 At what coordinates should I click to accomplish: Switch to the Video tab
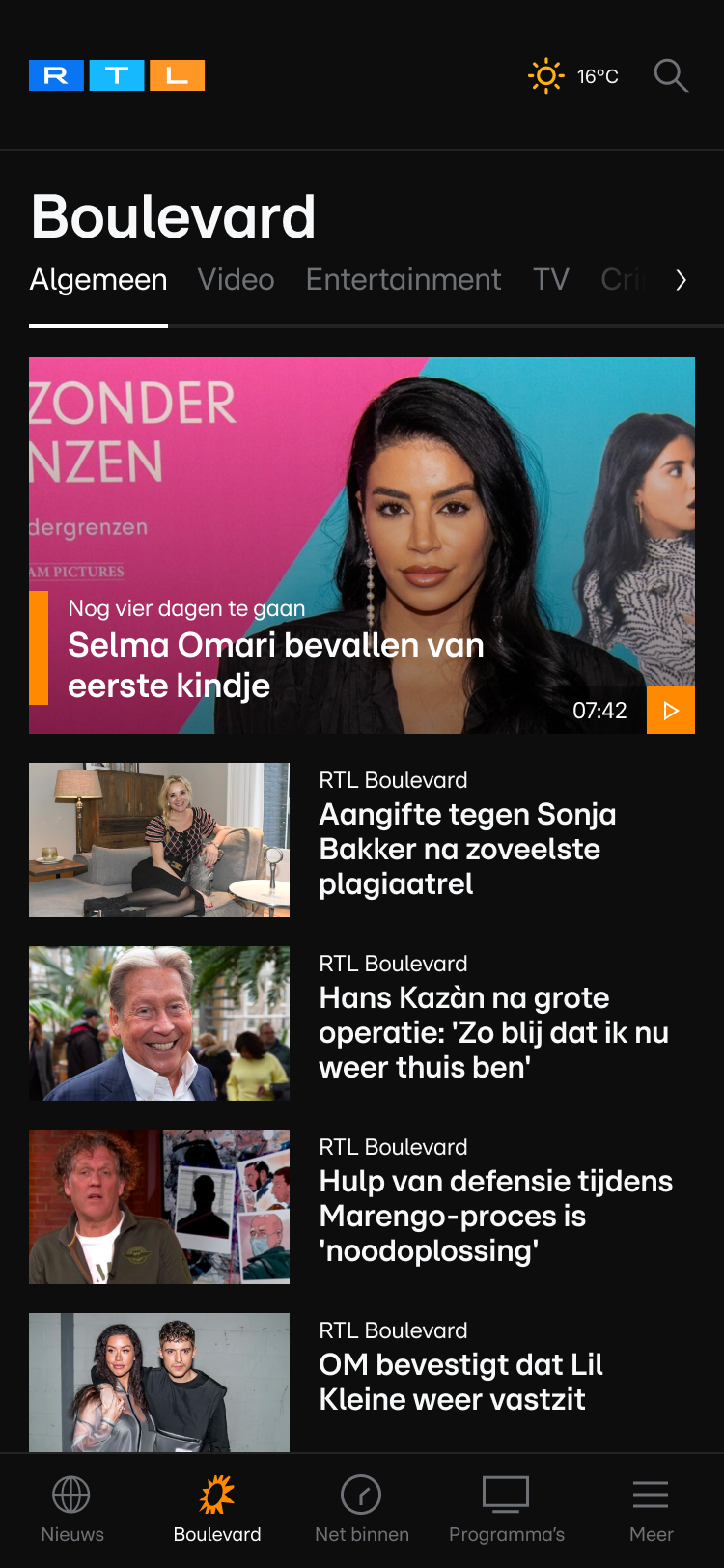(237, 280)
